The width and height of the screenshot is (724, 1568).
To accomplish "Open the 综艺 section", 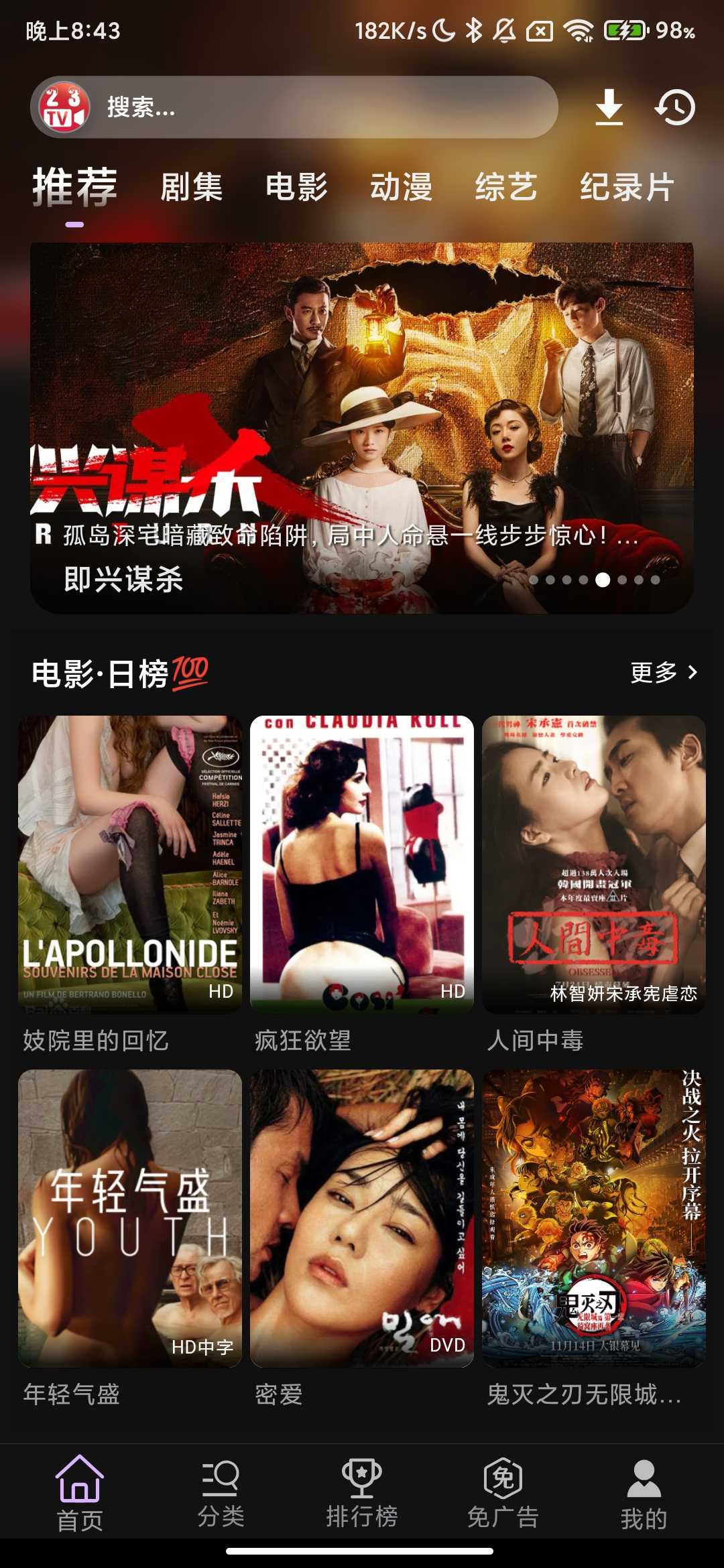I will pyautogui.click(x=506, y=188).
